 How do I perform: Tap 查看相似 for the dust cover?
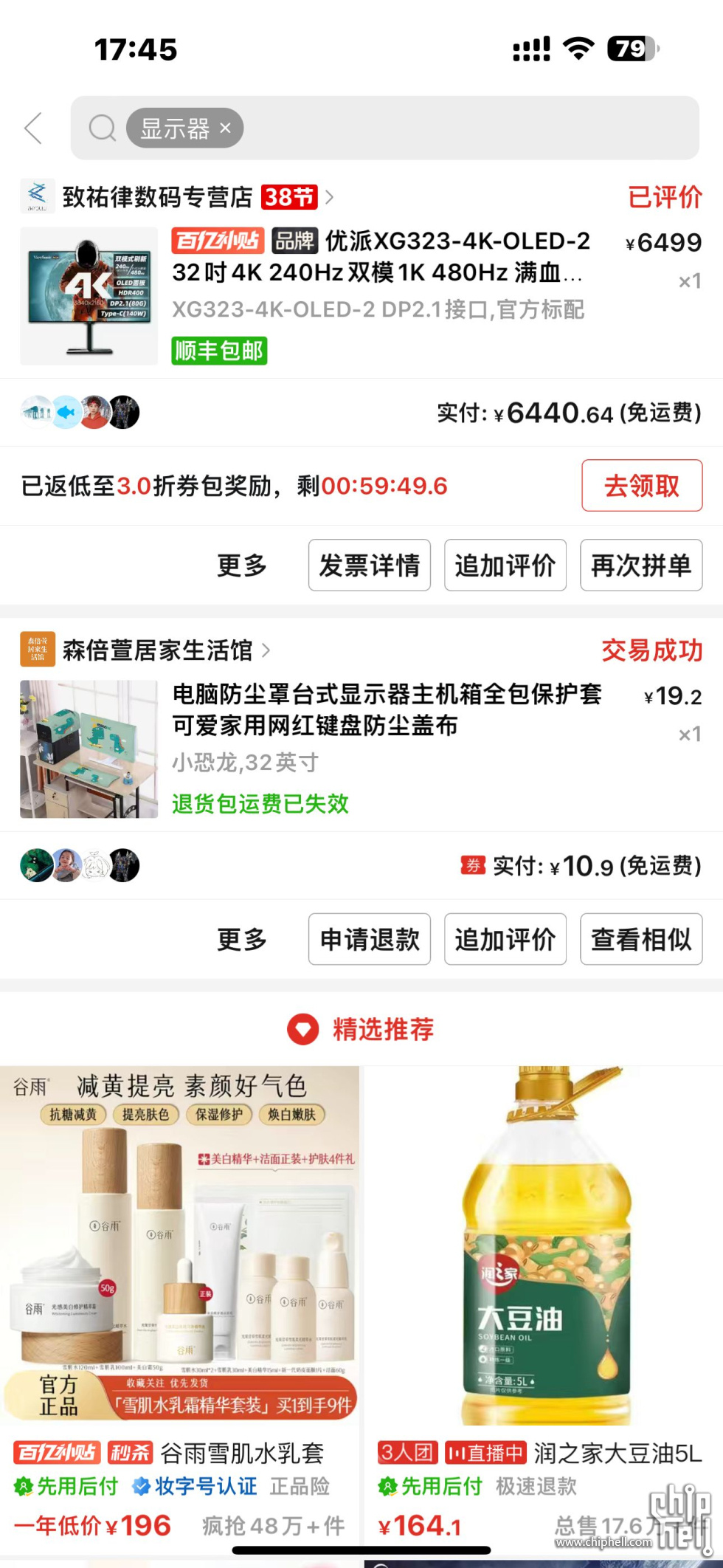pos(640,940)
